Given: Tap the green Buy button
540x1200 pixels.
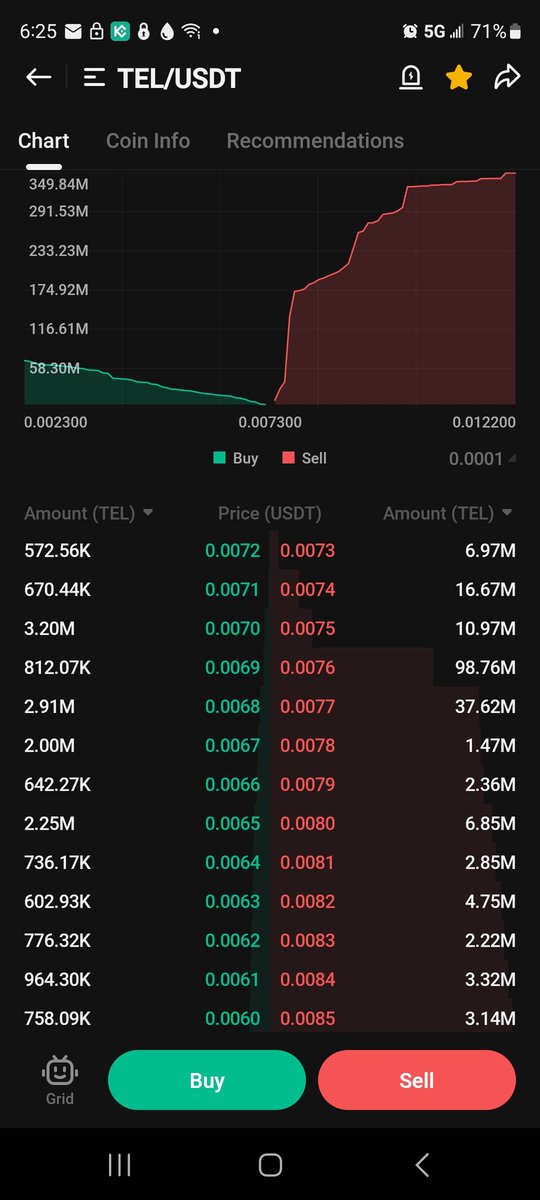Looking at the screenshot, I should tap(207, 1080).
